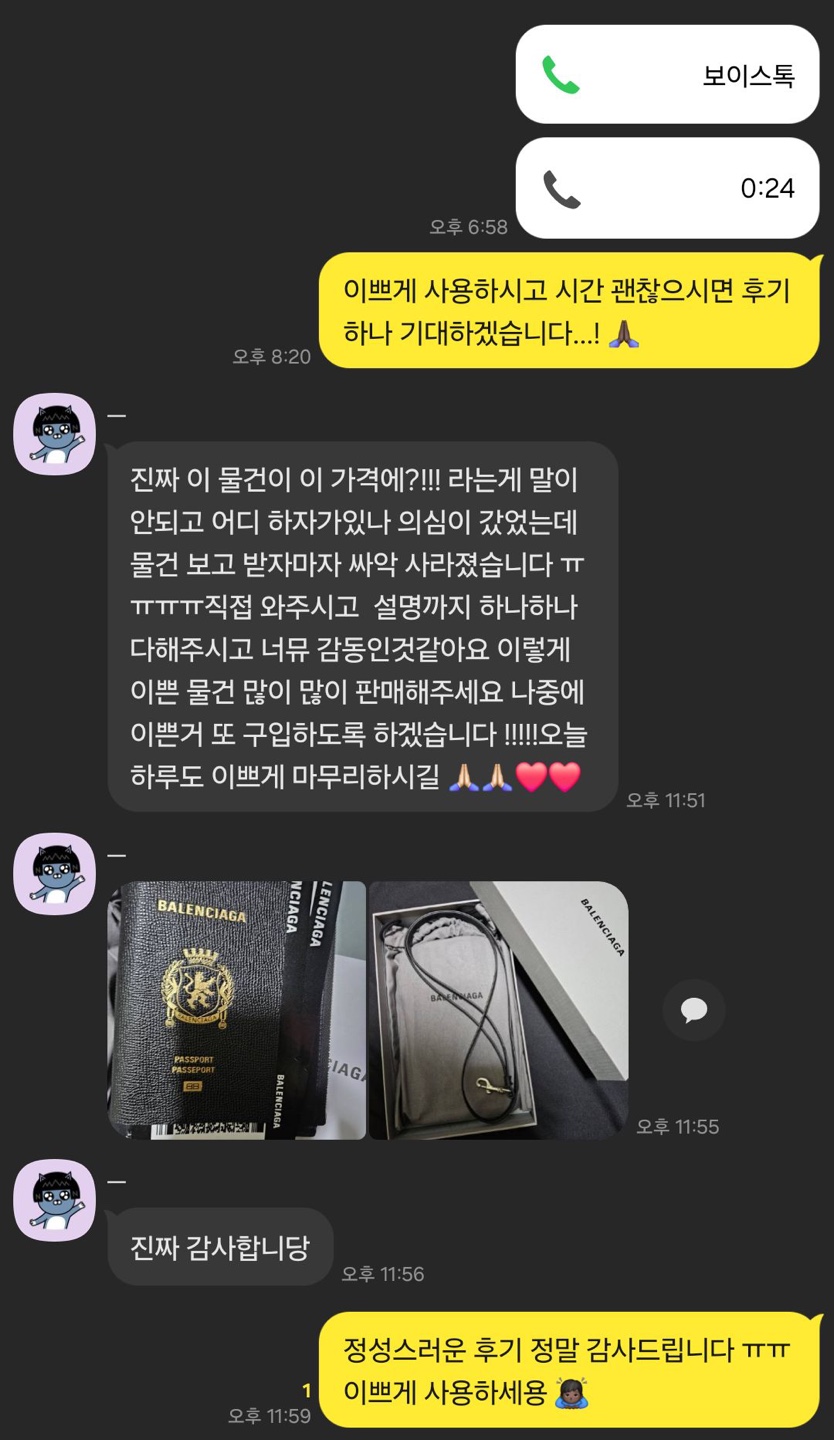Tap the speech bubble icon beside the photos

pos(694,1010)
